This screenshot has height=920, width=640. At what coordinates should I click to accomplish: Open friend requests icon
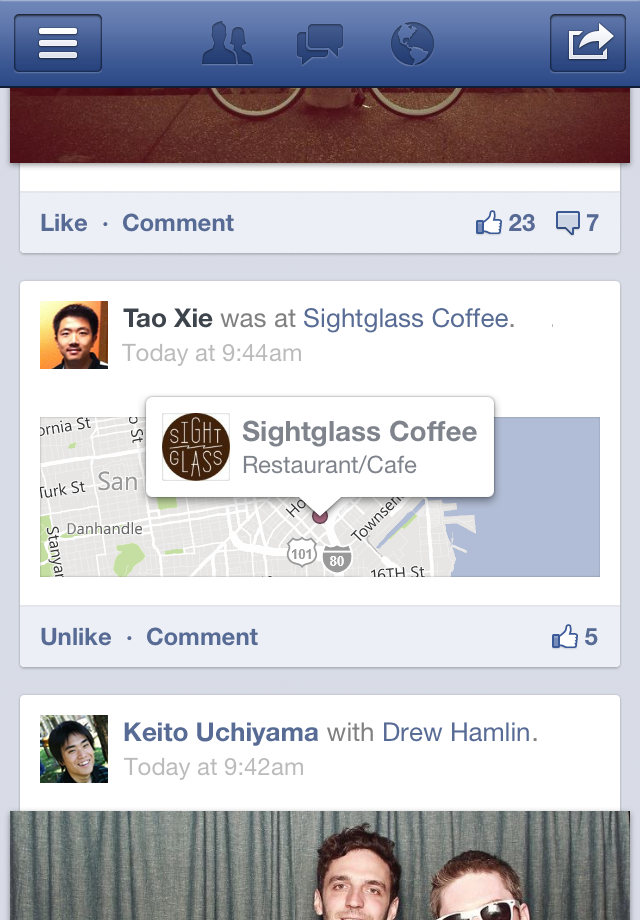(227, 44)
